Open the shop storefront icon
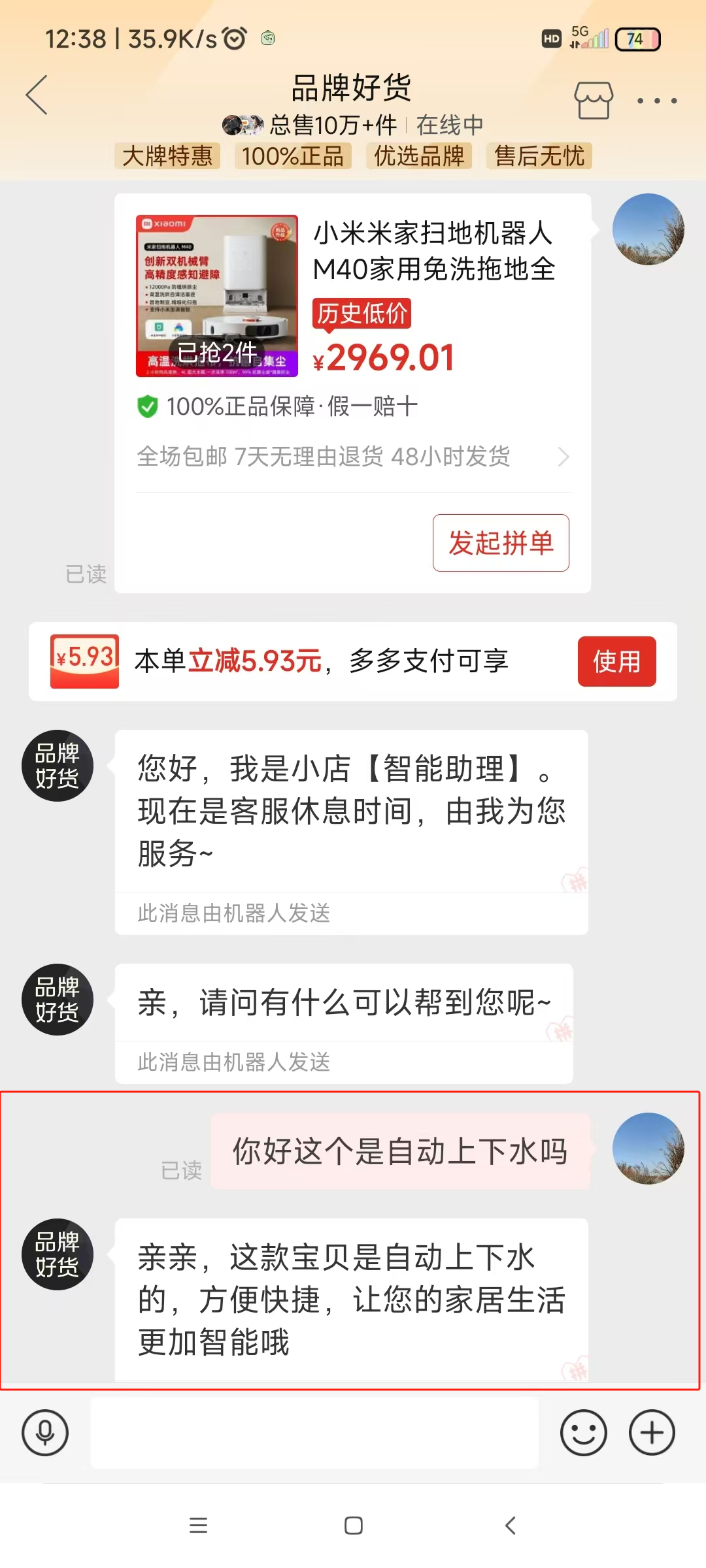Image resolution: width=706 pixels, height=1568 pixels. 593,101
